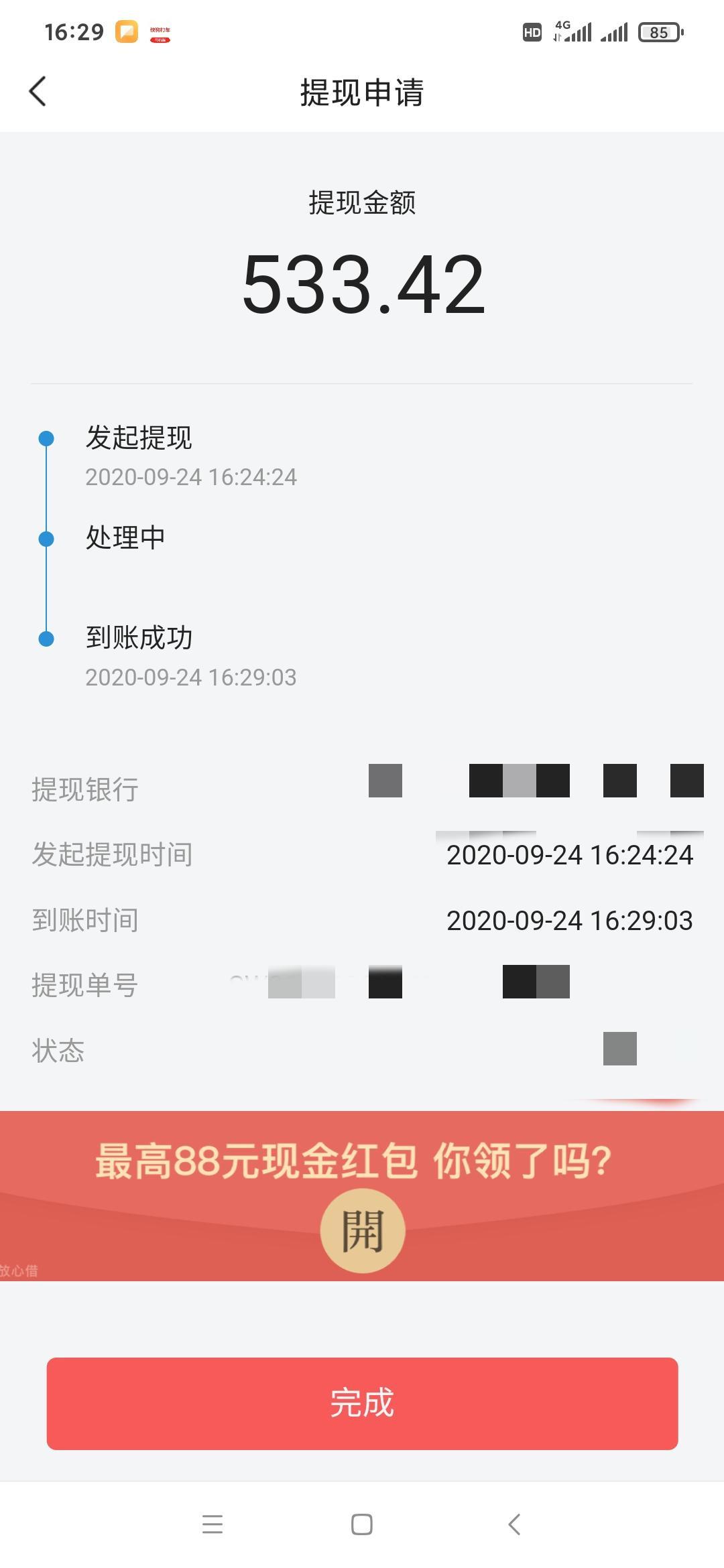Go to the home screen
Image resolution: width=724 pixels, height=1568 pixels.
point(362,1524)
